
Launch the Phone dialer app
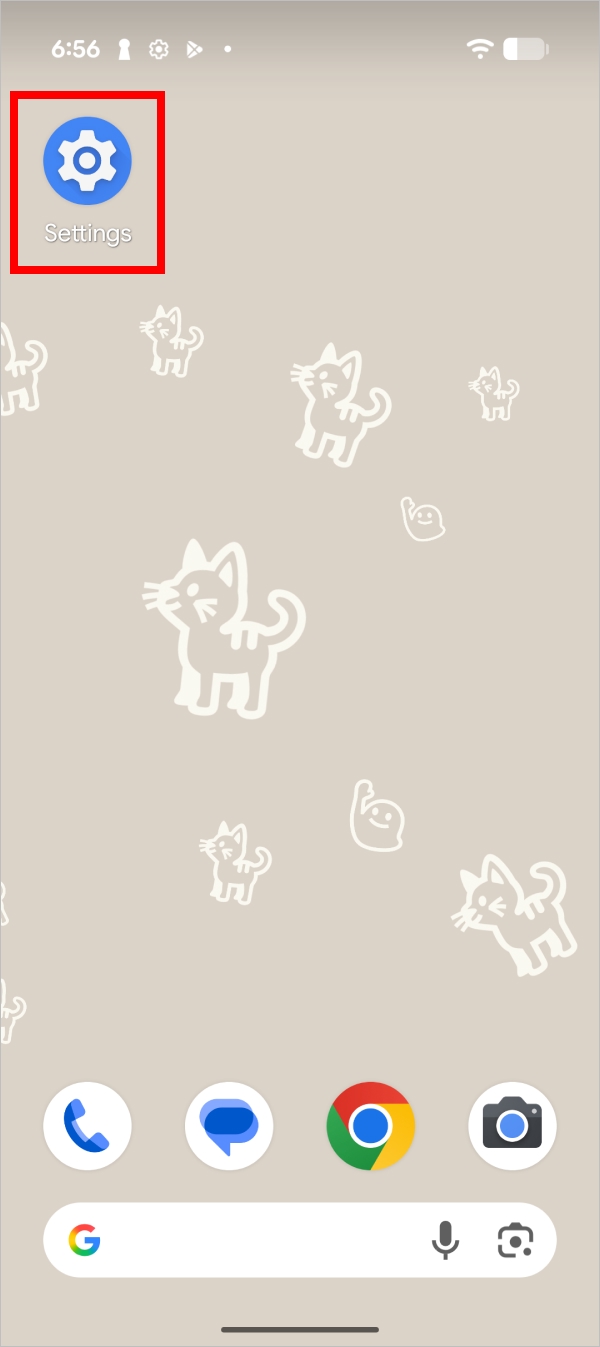[x=87, y=1126]
